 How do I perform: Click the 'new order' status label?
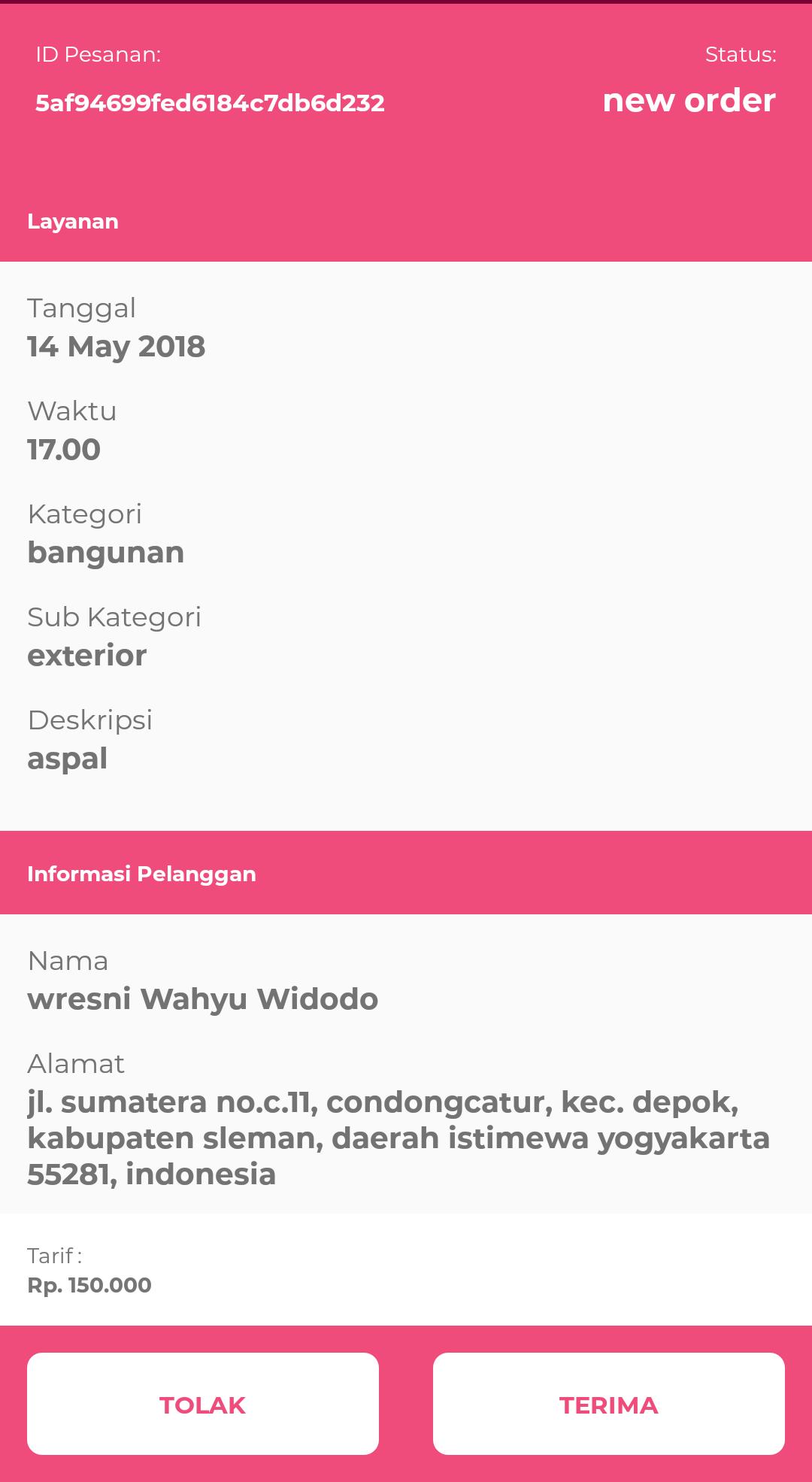tap(689, 102)
